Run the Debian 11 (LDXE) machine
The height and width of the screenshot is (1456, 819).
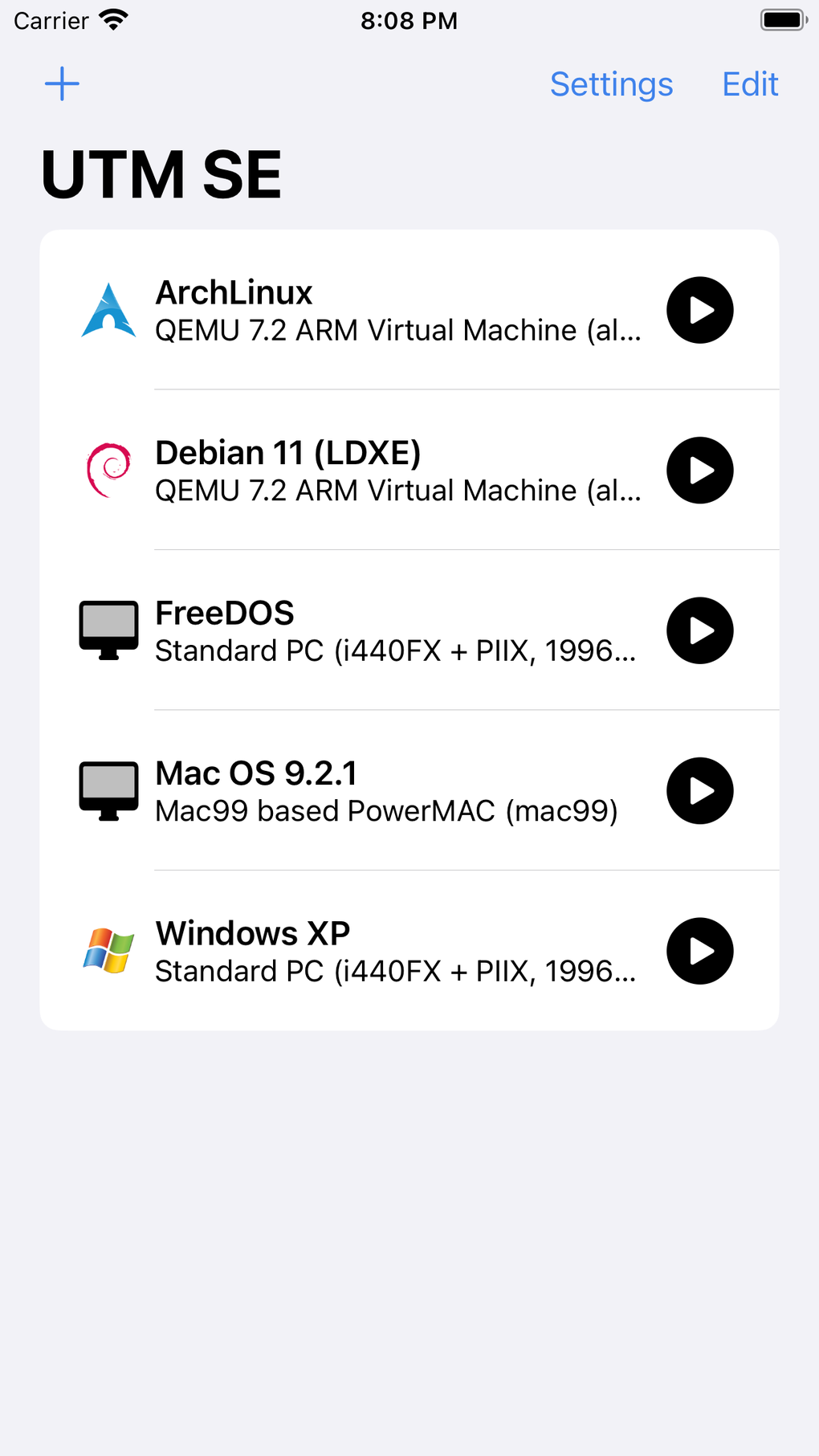699,471
